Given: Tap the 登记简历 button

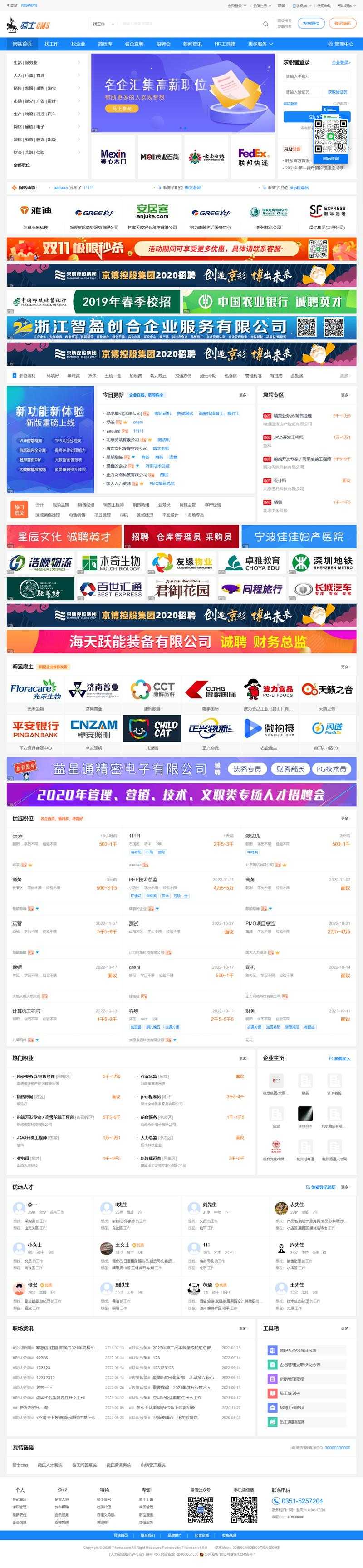Looking at the screenshot, I should [342, 24].
